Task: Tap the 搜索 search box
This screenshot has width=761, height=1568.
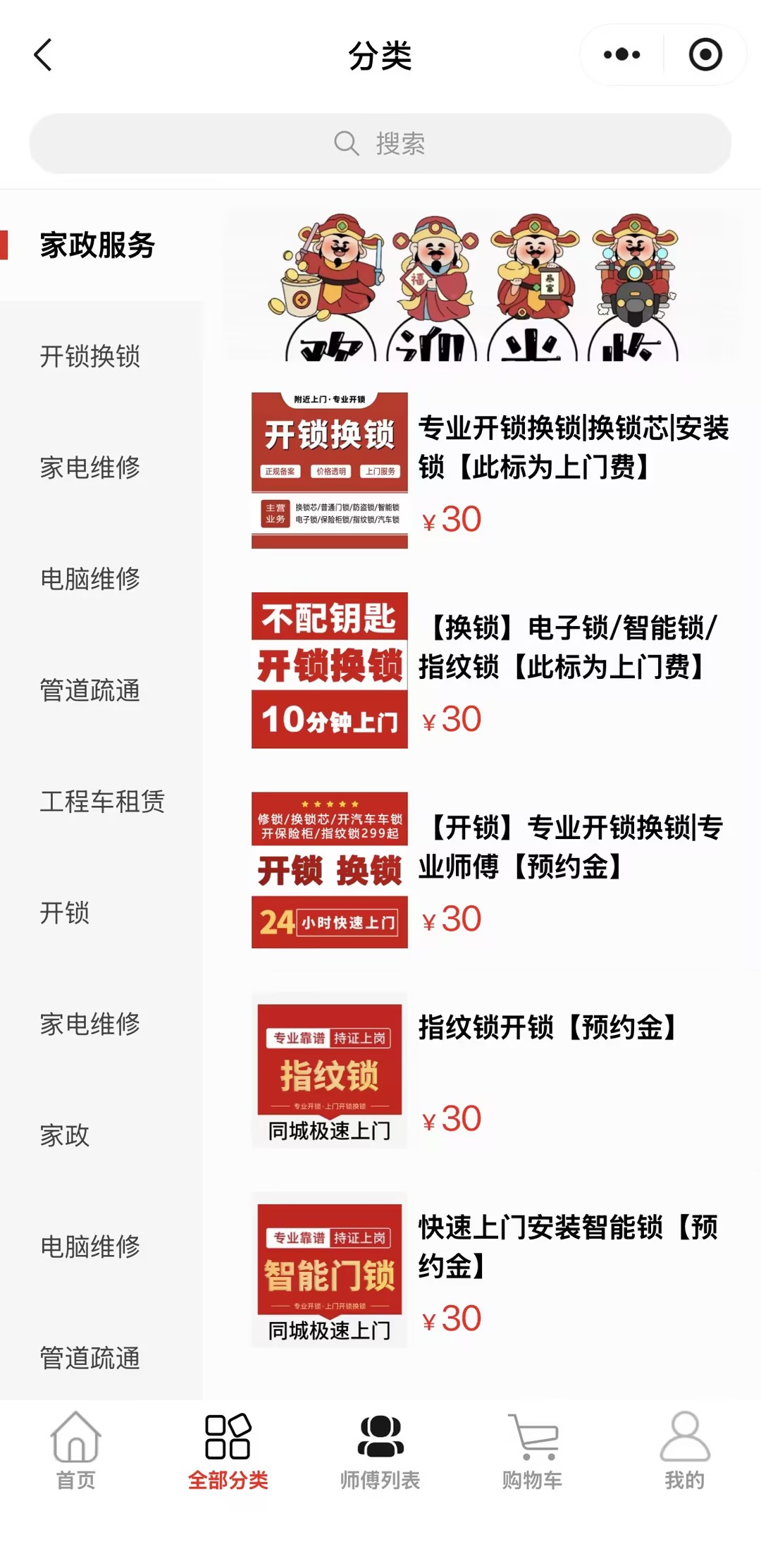Action: coord(380,144)
